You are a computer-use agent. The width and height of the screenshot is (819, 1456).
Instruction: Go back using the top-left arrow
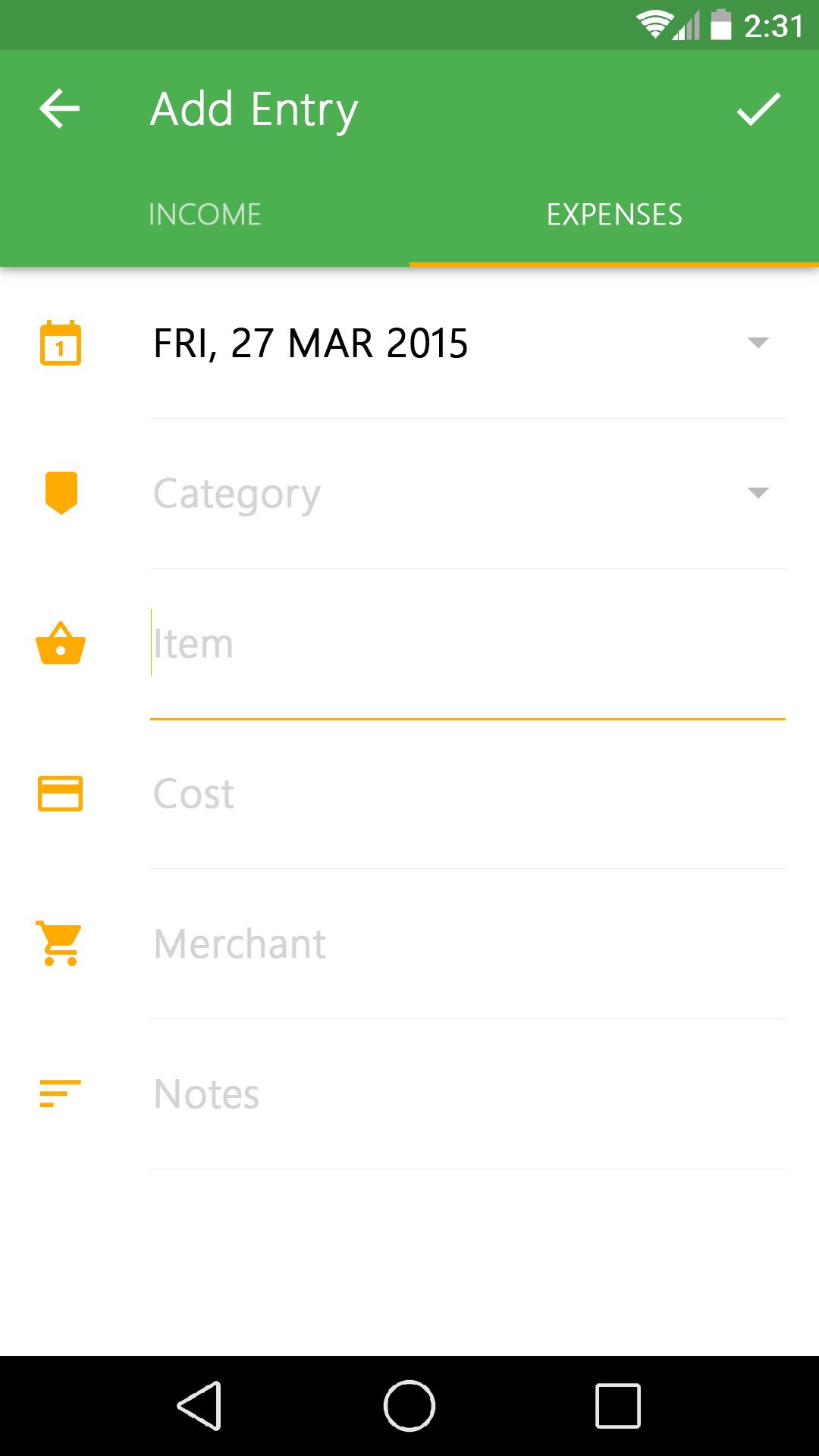click(59, 108)
